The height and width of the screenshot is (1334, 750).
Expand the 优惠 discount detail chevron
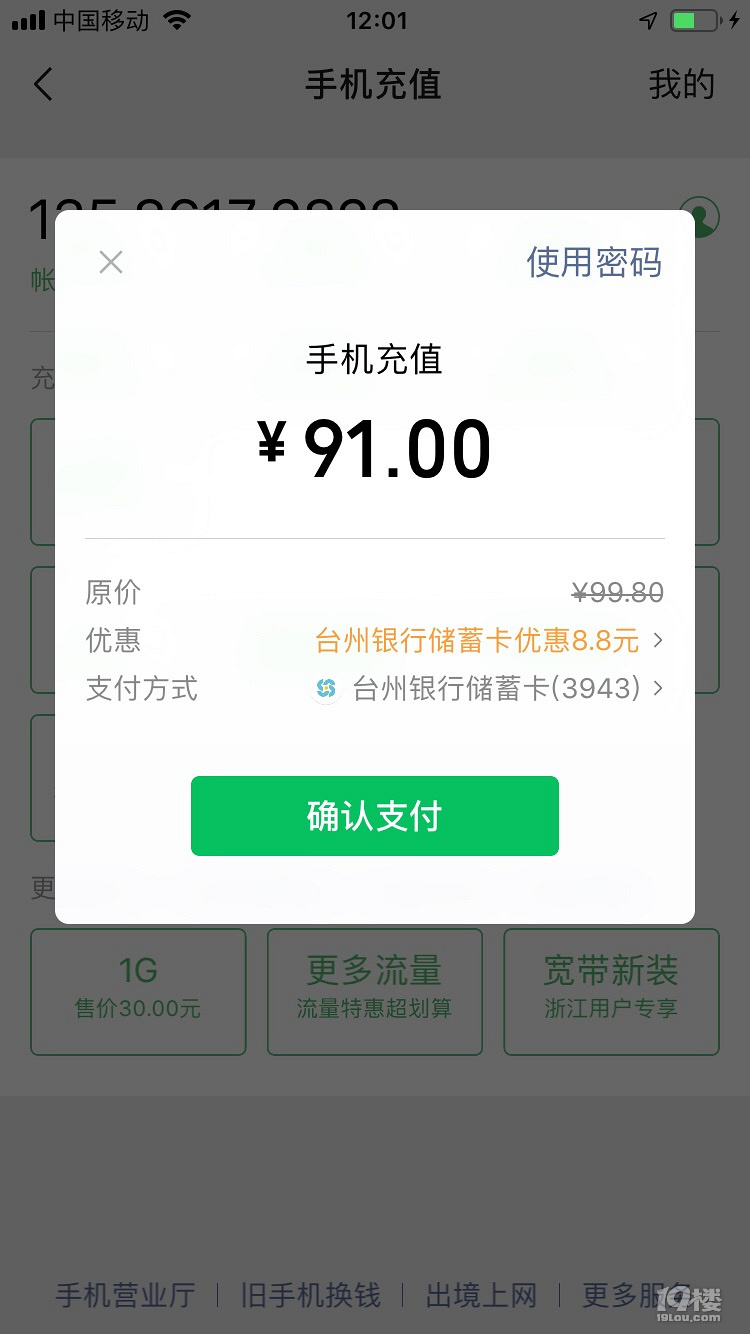pyautogui.click(x=657, y=641)
